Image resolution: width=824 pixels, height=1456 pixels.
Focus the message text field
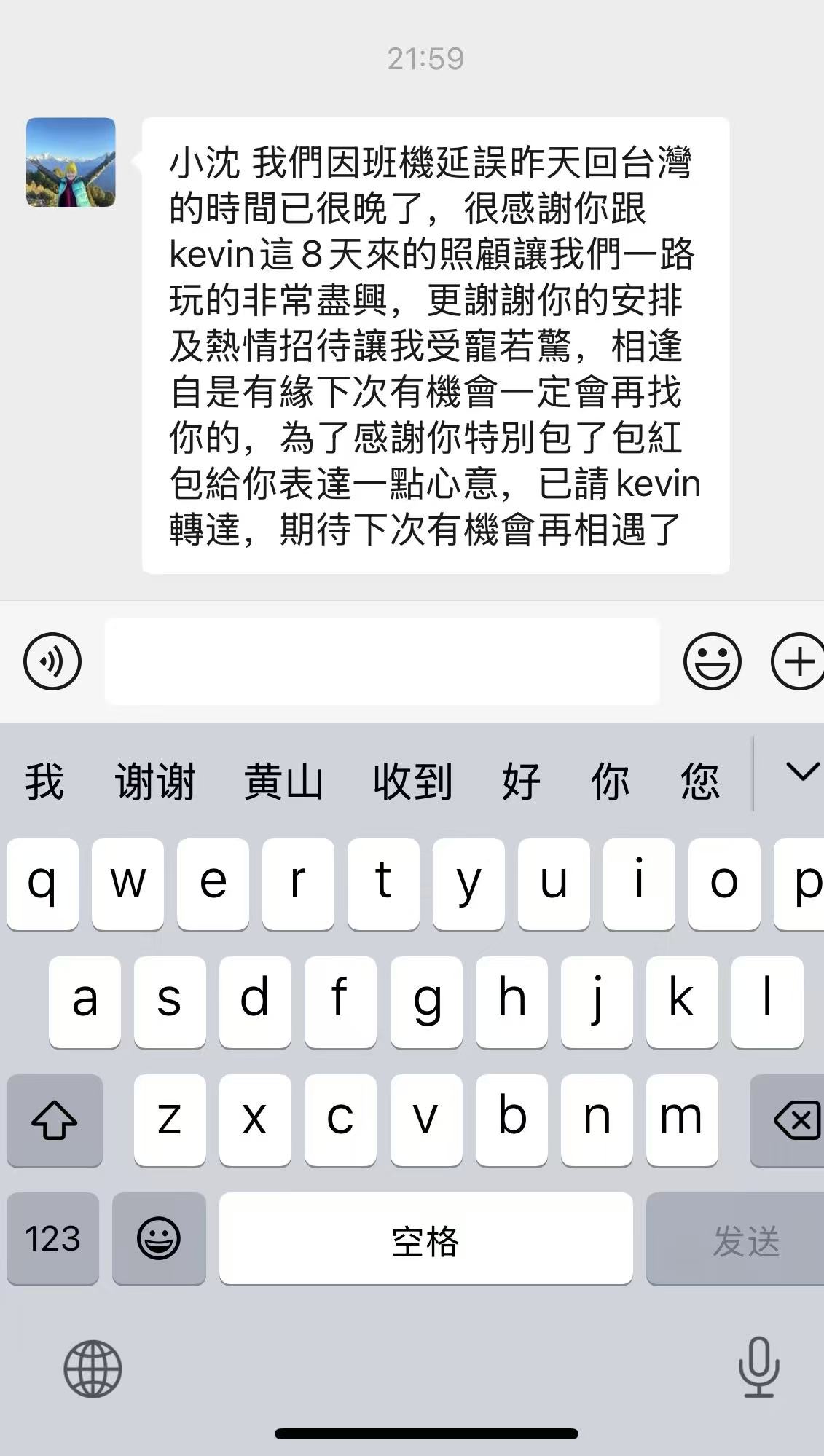click(x=382, y=661)
